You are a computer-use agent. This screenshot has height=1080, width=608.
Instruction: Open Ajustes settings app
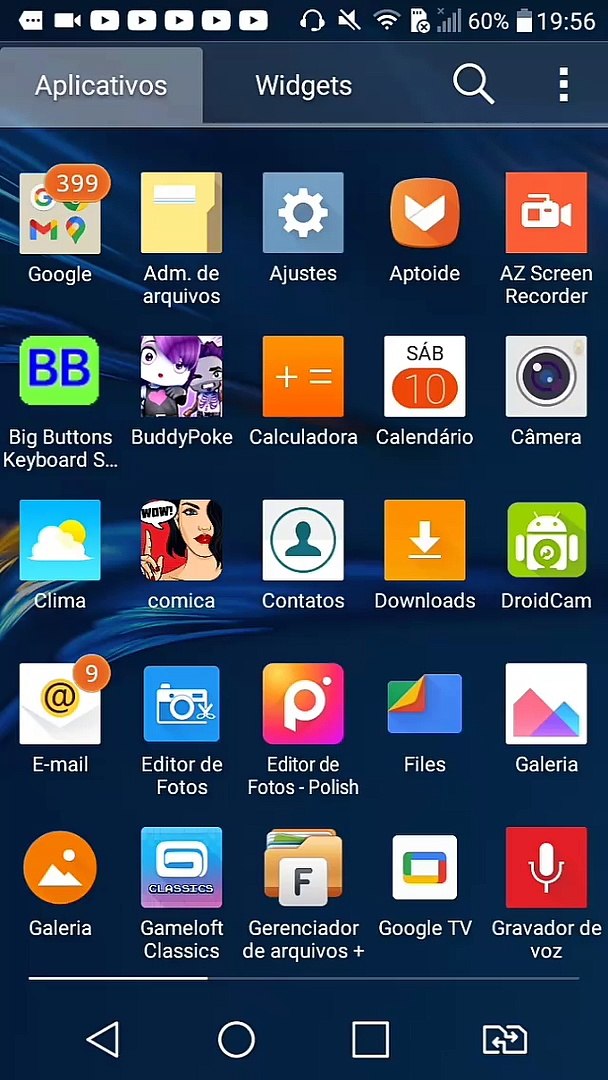(303, 213)
